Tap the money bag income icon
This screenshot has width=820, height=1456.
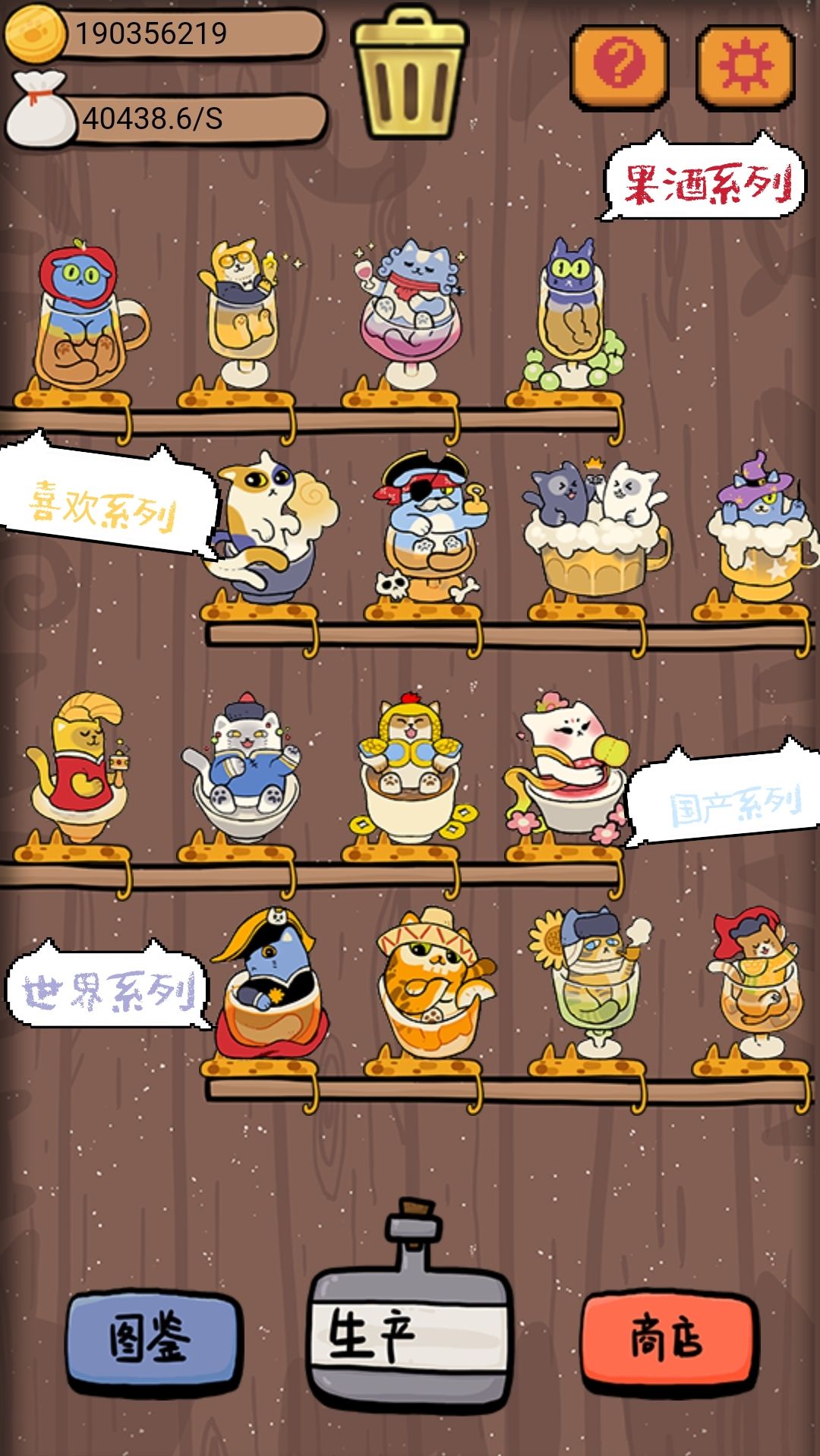tap(38, 103)
